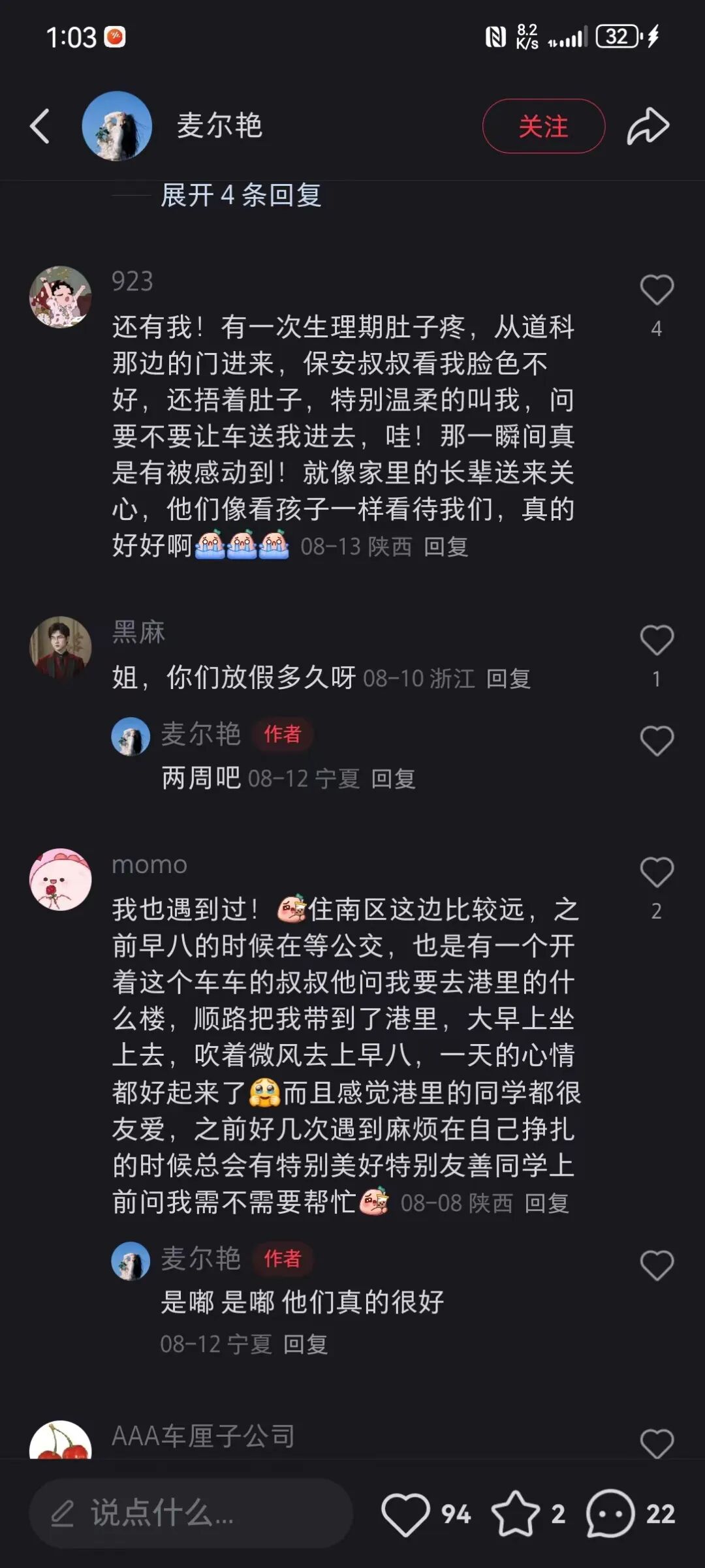Tap the back arrow to exit comments

(x=39, y=126)
